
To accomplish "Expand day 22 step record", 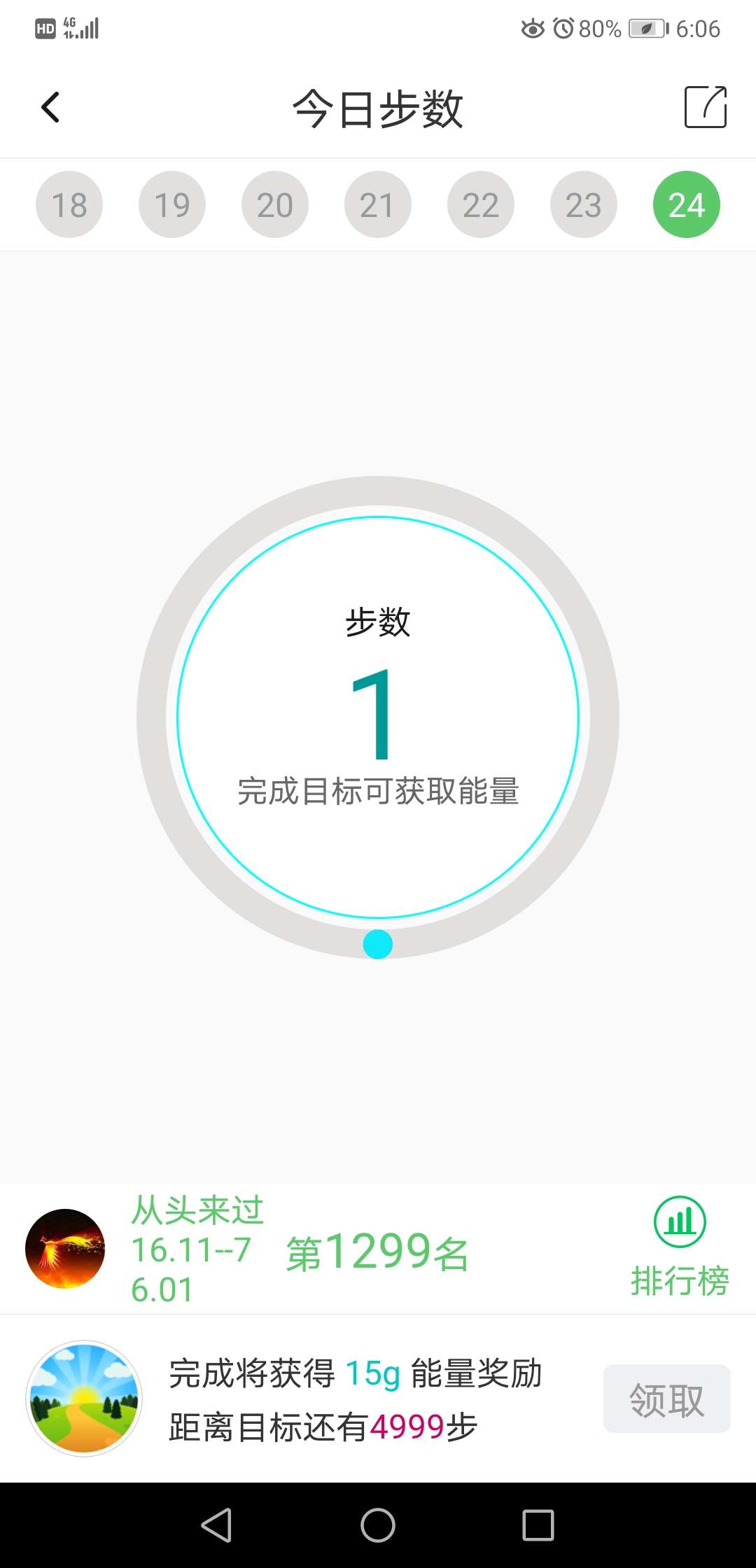I will click(x=480, y=204).
